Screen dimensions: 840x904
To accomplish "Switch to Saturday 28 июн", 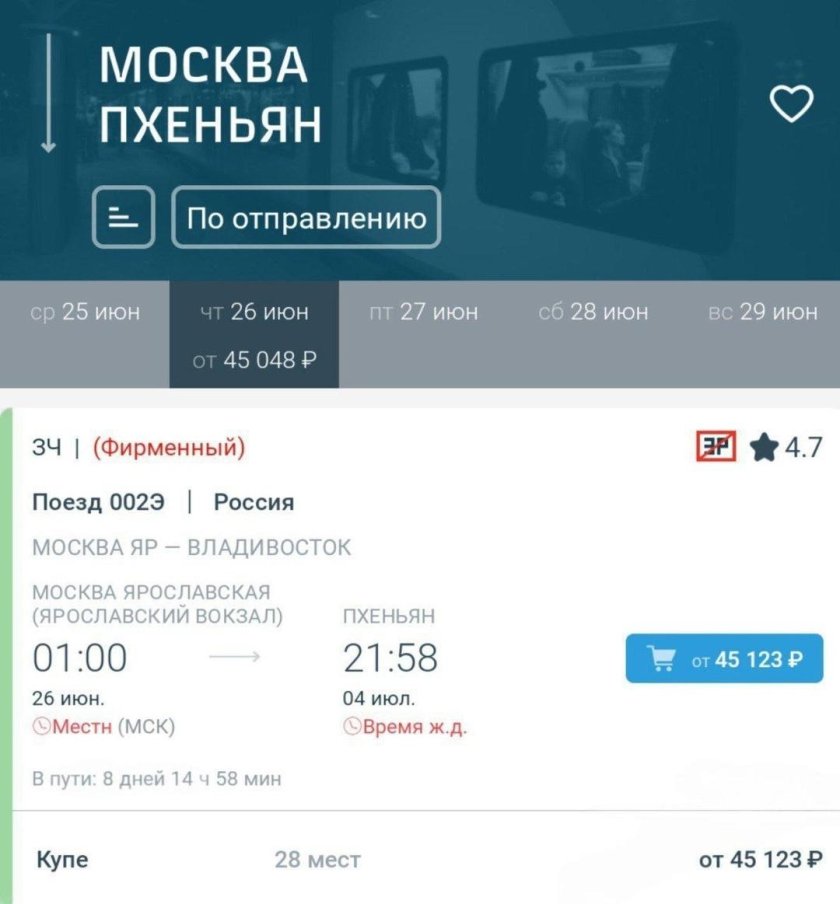I will [x=593, y=312].
